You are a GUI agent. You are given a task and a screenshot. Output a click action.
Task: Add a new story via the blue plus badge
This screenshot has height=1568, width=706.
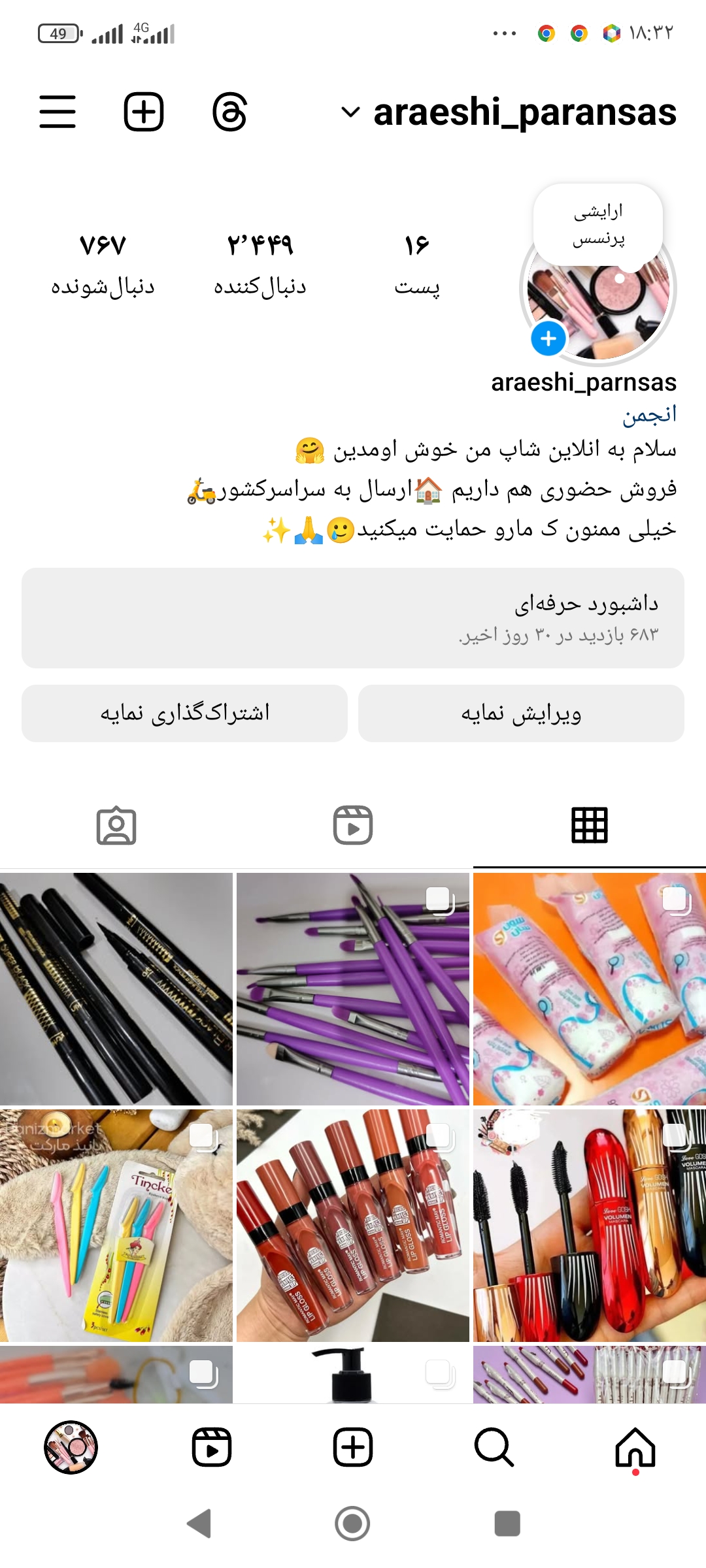pos(548,338)
